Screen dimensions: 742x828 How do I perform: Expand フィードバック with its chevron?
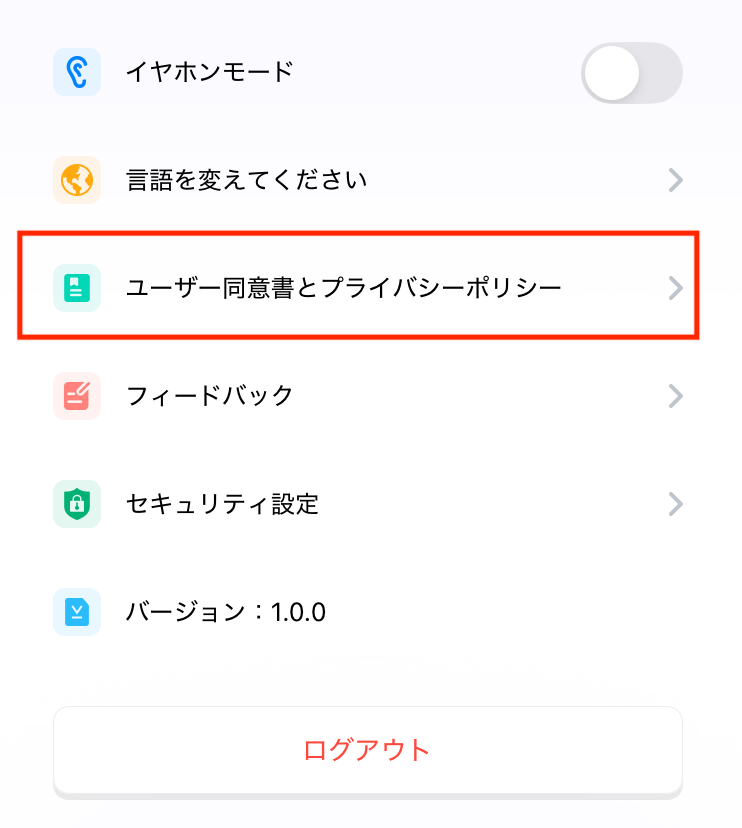pos(676,396)
